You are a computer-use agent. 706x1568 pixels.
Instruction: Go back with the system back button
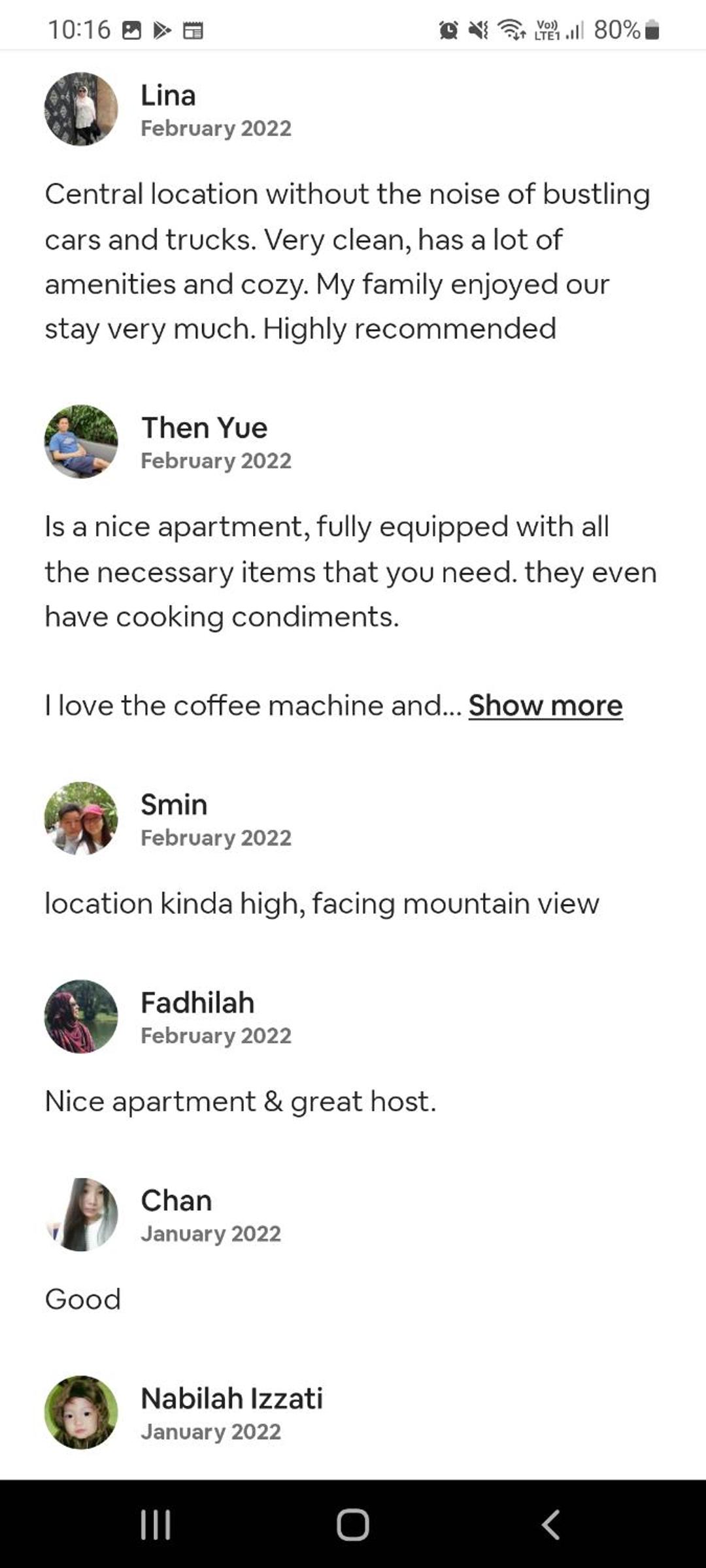point(550,1525)
